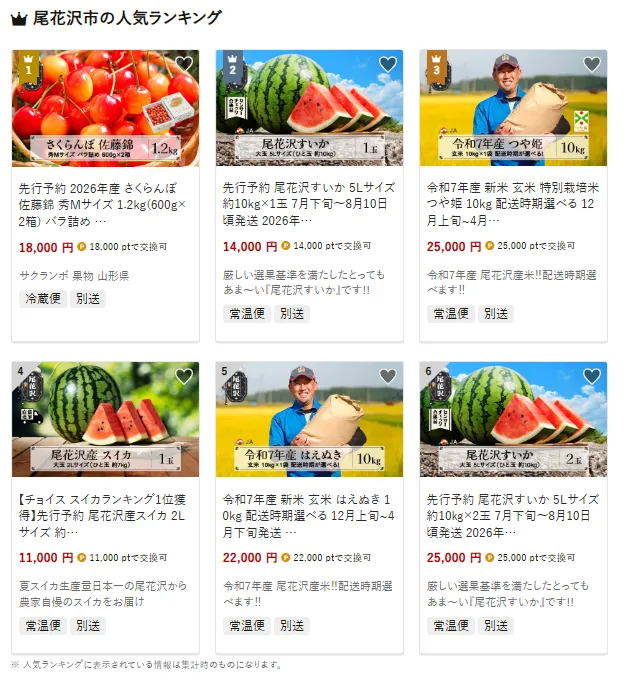
Task: Favorite the rank 3 つや姫 10kg rice
Action: 592,65
